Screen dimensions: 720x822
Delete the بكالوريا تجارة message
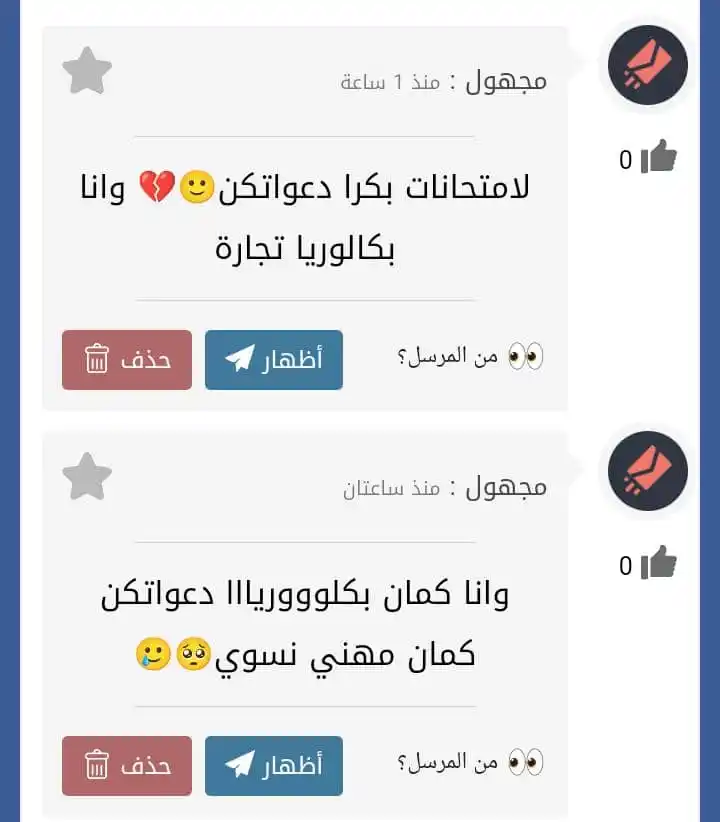tap(127, 360)
